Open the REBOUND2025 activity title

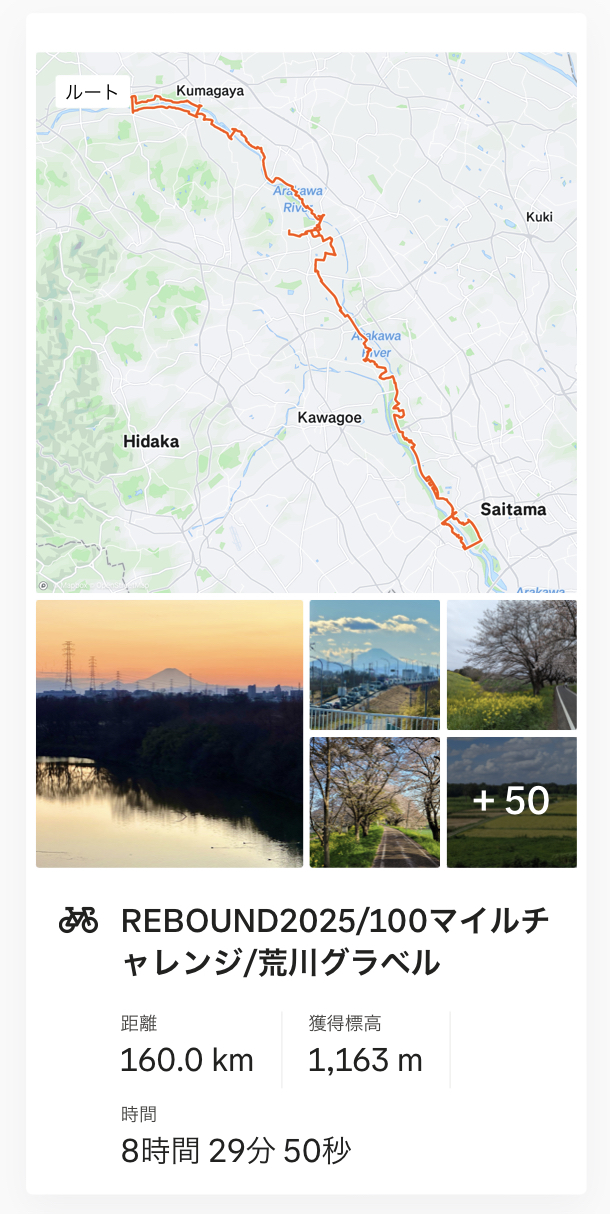336,941
